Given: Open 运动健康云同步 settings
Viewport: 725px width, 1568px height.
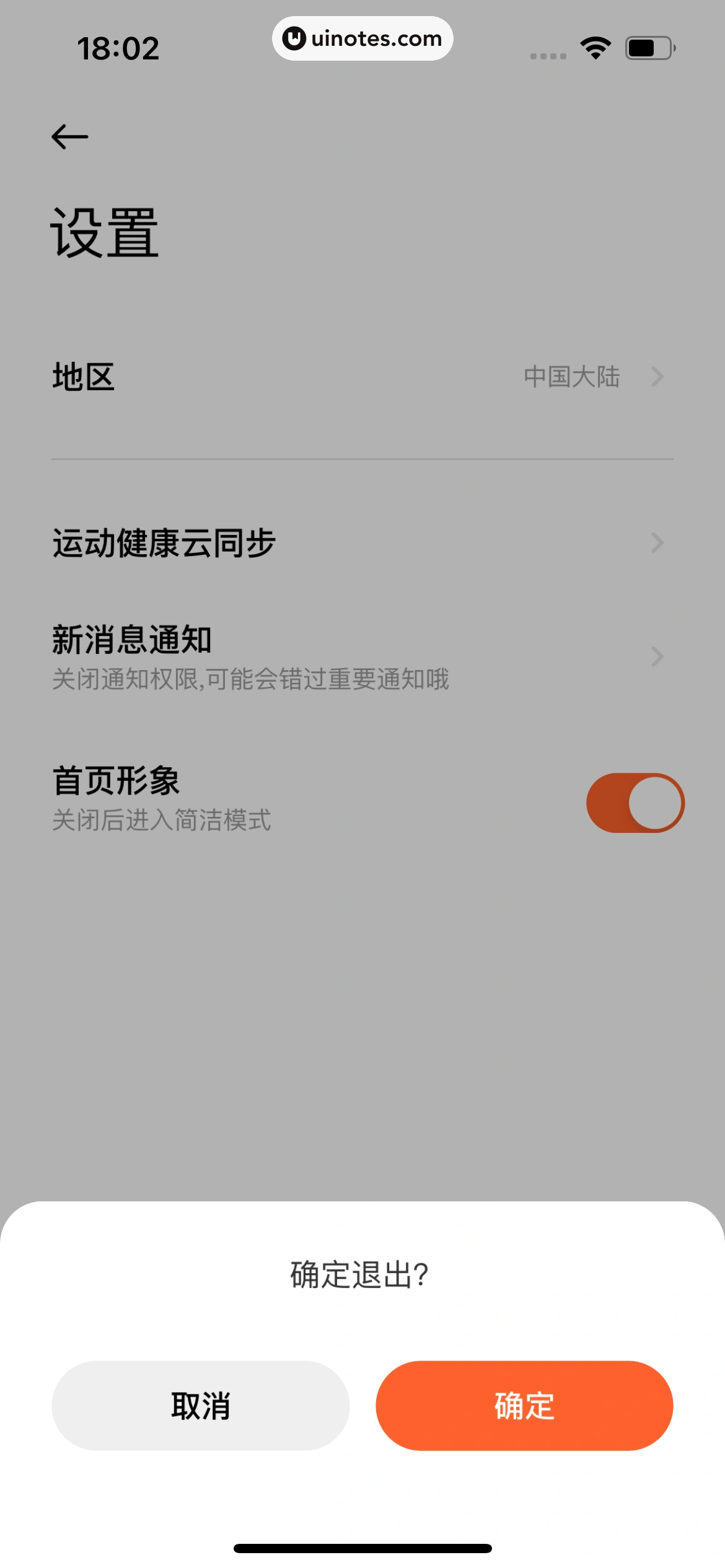Looking at the screenshot, I should click(x=362, y=543).
